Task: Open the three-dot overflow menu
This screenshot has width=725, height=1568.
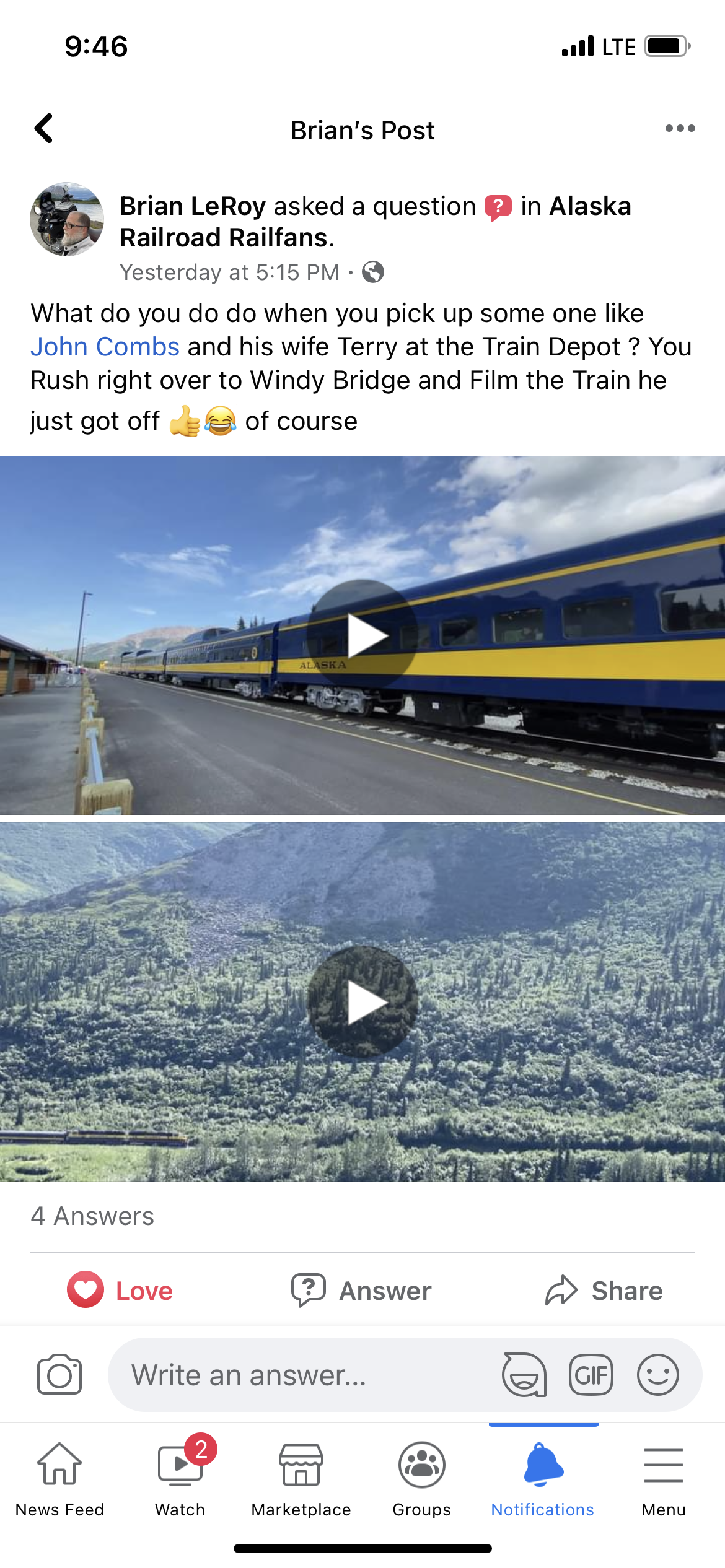Action: (x=680, y=128)
